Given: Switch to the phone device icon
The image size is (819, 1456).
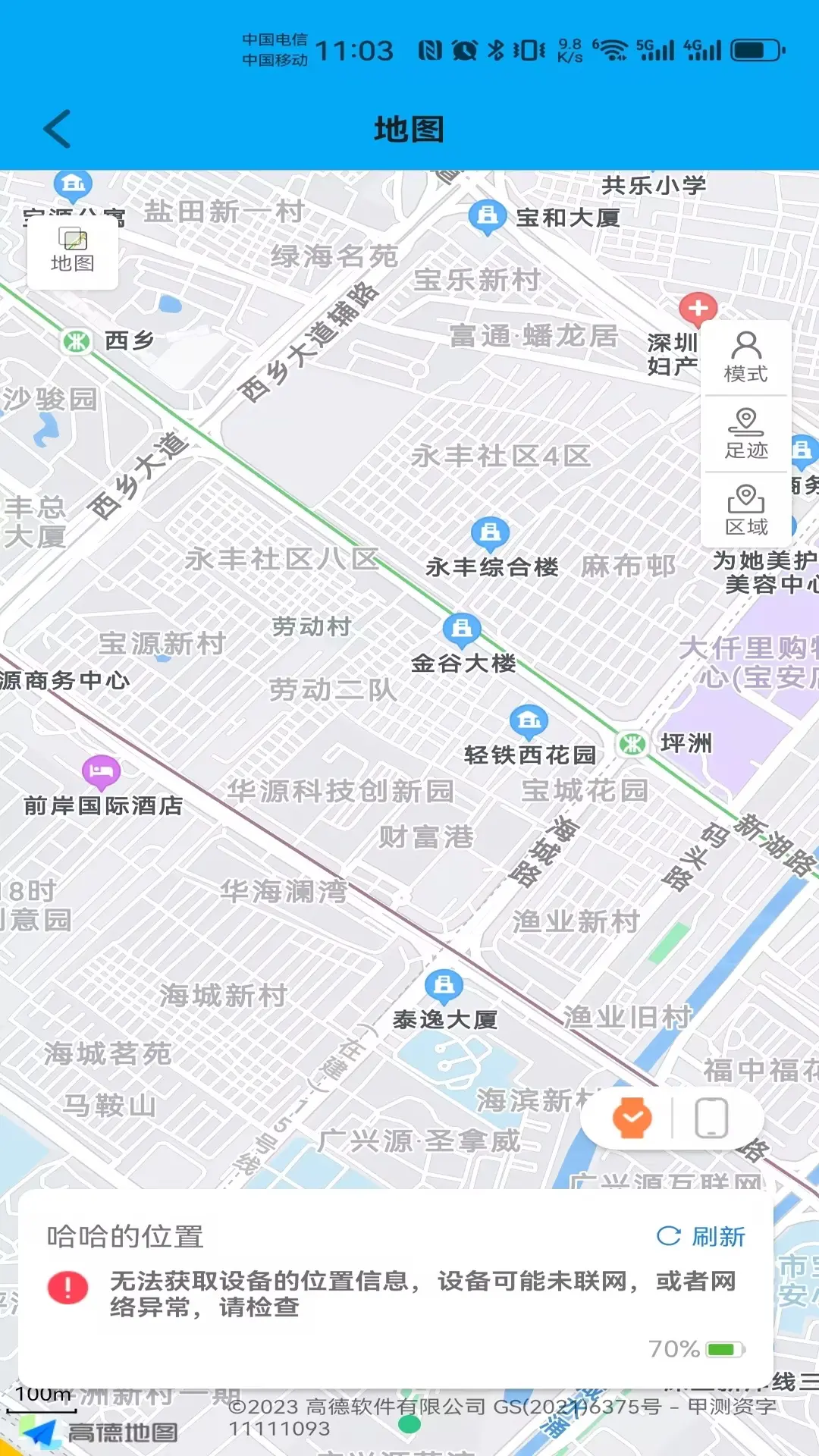Looking at the screenshot, I should point(711,1118).
